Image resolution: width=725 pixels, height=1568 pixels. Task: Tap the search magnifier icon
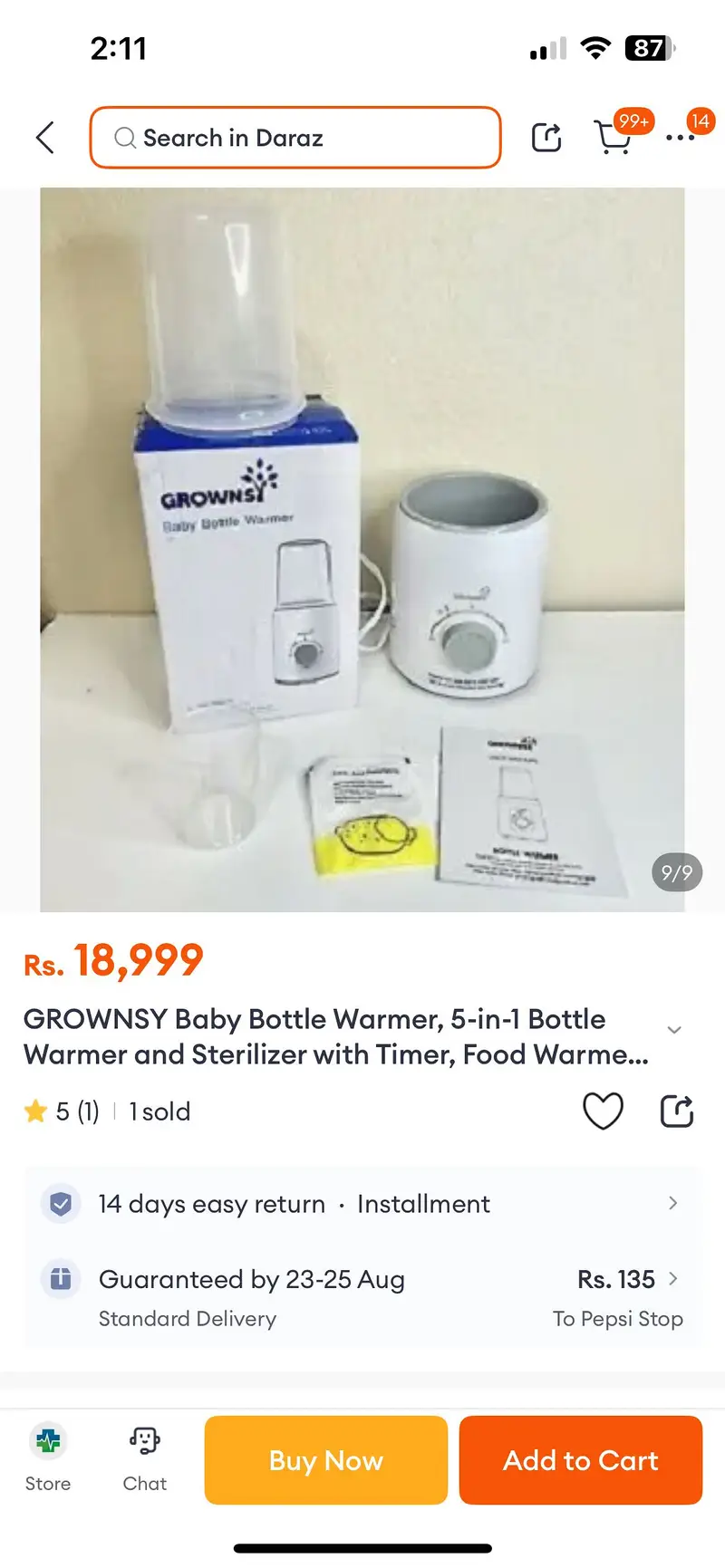125,138
